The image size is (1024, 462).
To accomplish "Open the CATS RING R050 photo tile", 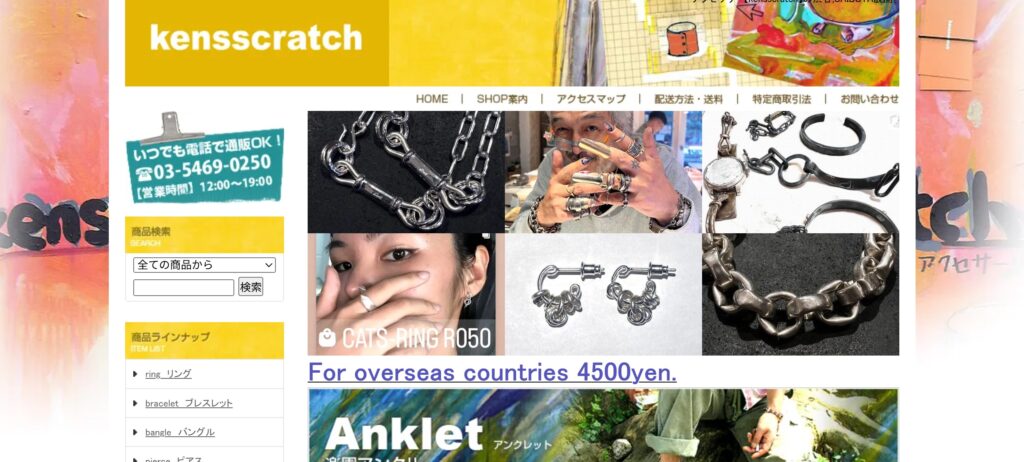I will (406, 295).
